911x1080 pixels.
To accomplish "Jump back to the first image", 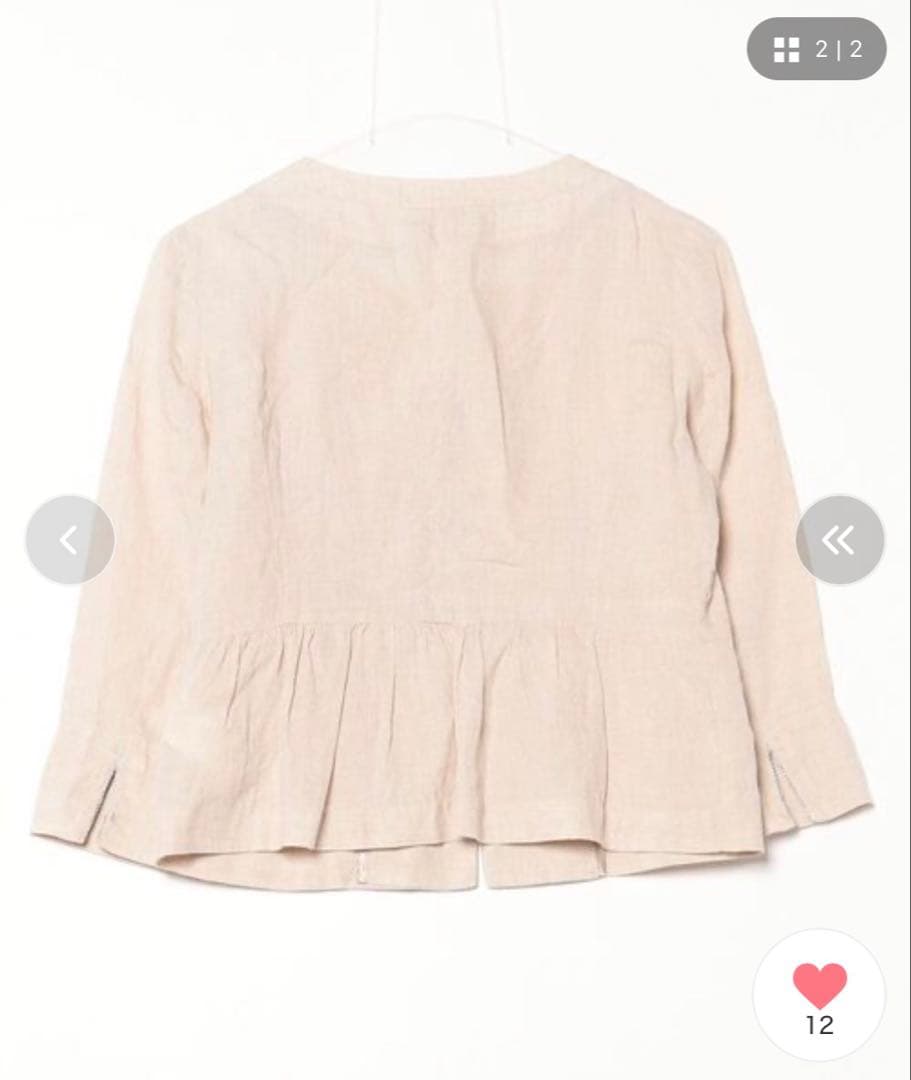I will [840, 540].
